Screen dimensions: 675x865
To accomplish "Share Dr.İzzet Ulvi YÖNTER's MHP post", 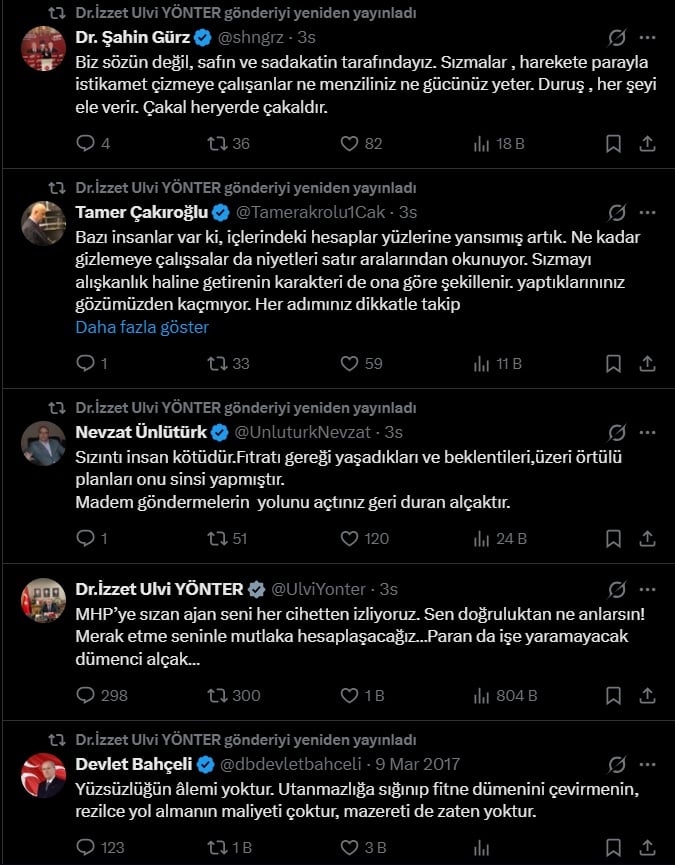I will 647,695.
